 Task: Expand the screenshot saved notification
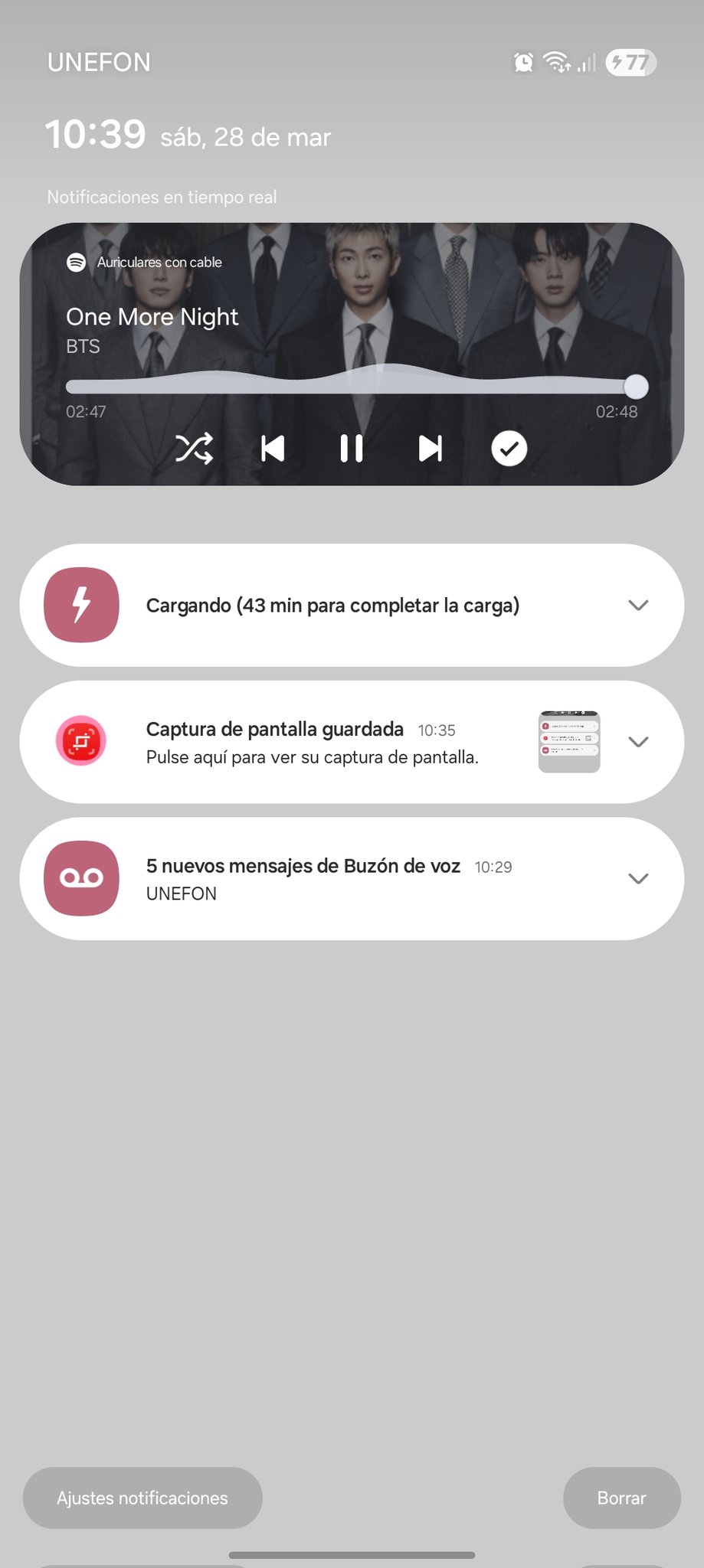pyautogui.click(x=638, y=742)
